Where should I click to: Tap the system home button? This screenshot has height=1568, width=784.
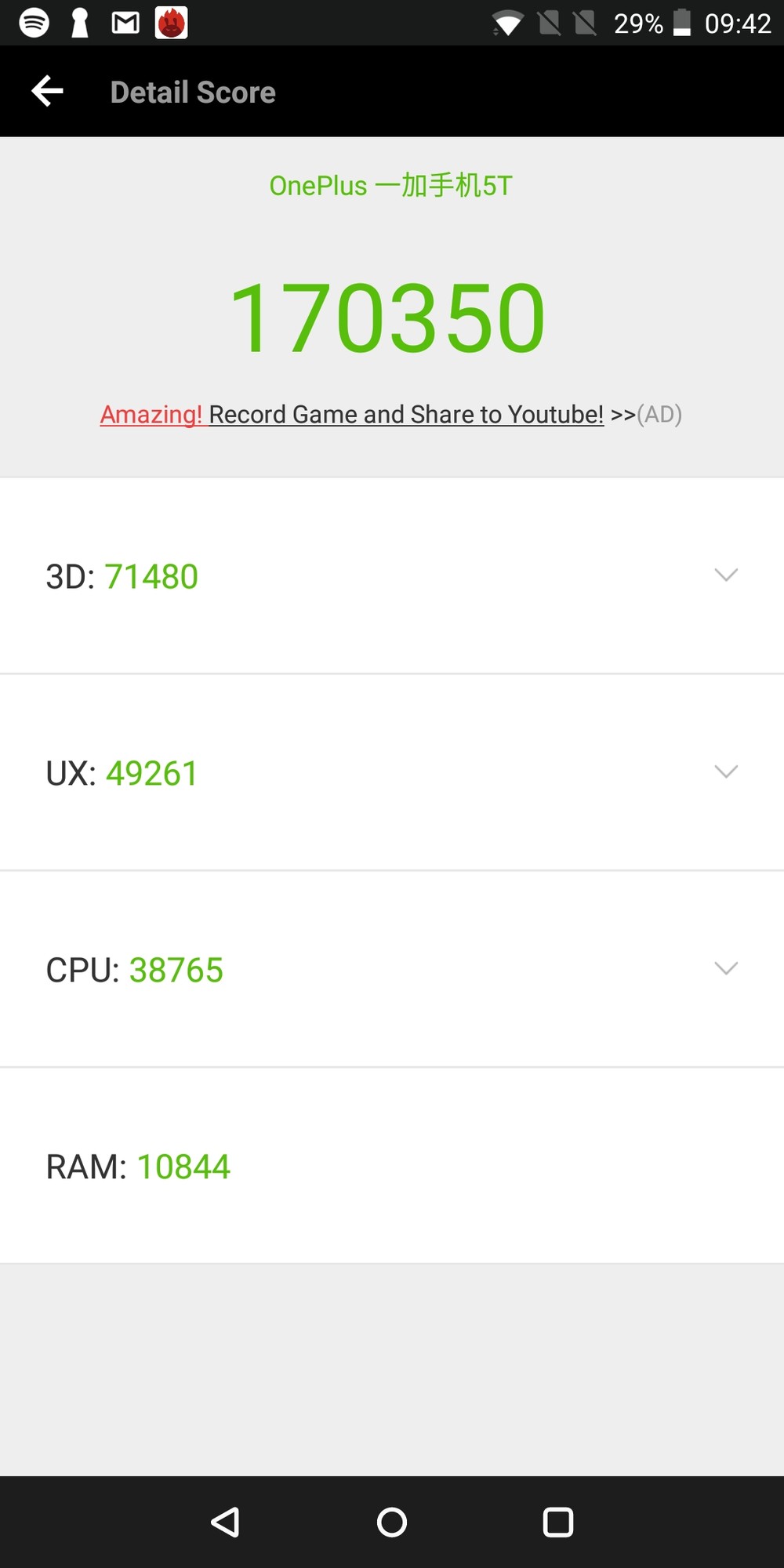(x=392, y=1523)
